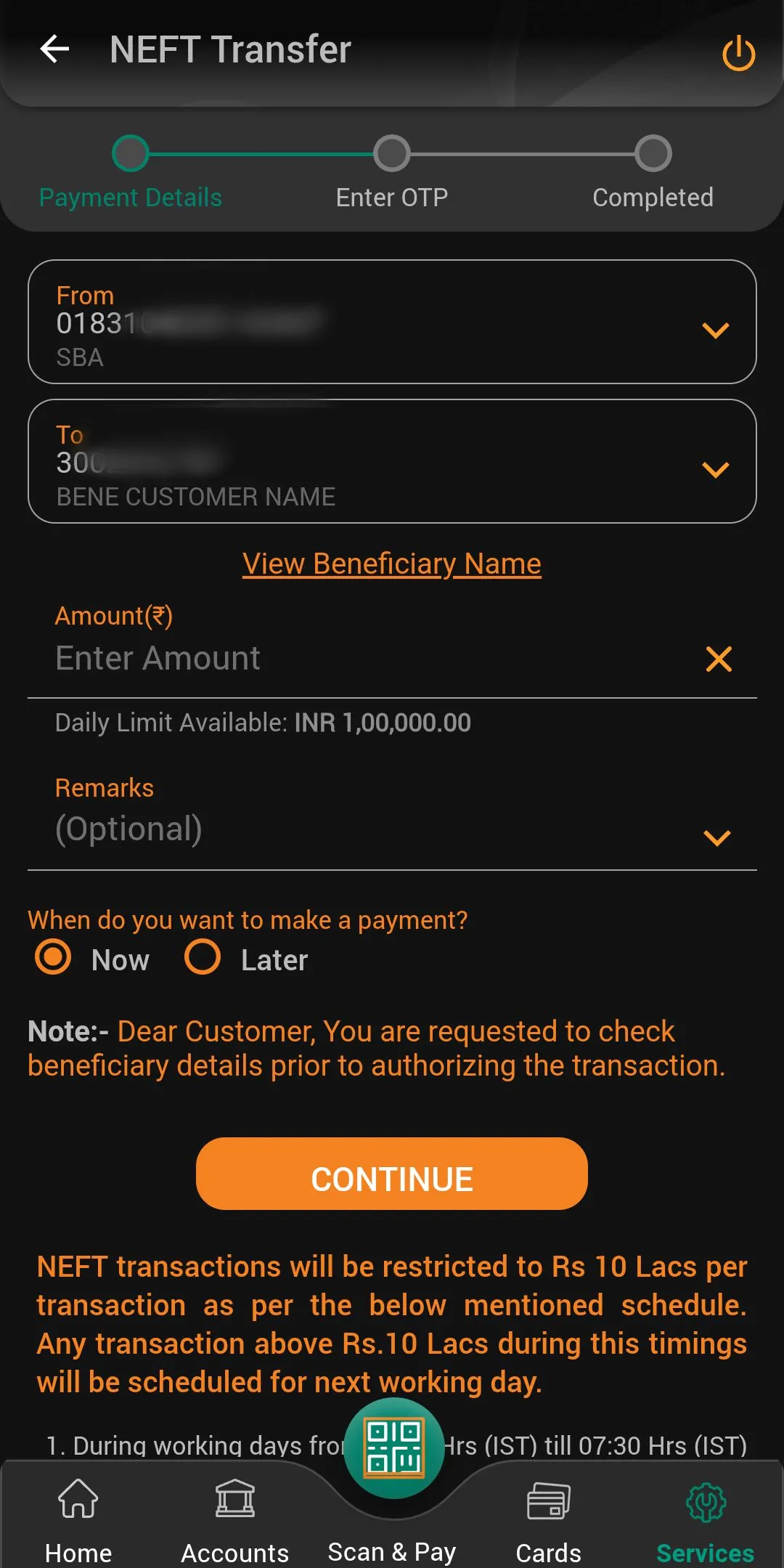Image resolution: width=784 pixels, height=1568 pixels.
Task: Open the Services gear icon
Action: coord(703,1502)
